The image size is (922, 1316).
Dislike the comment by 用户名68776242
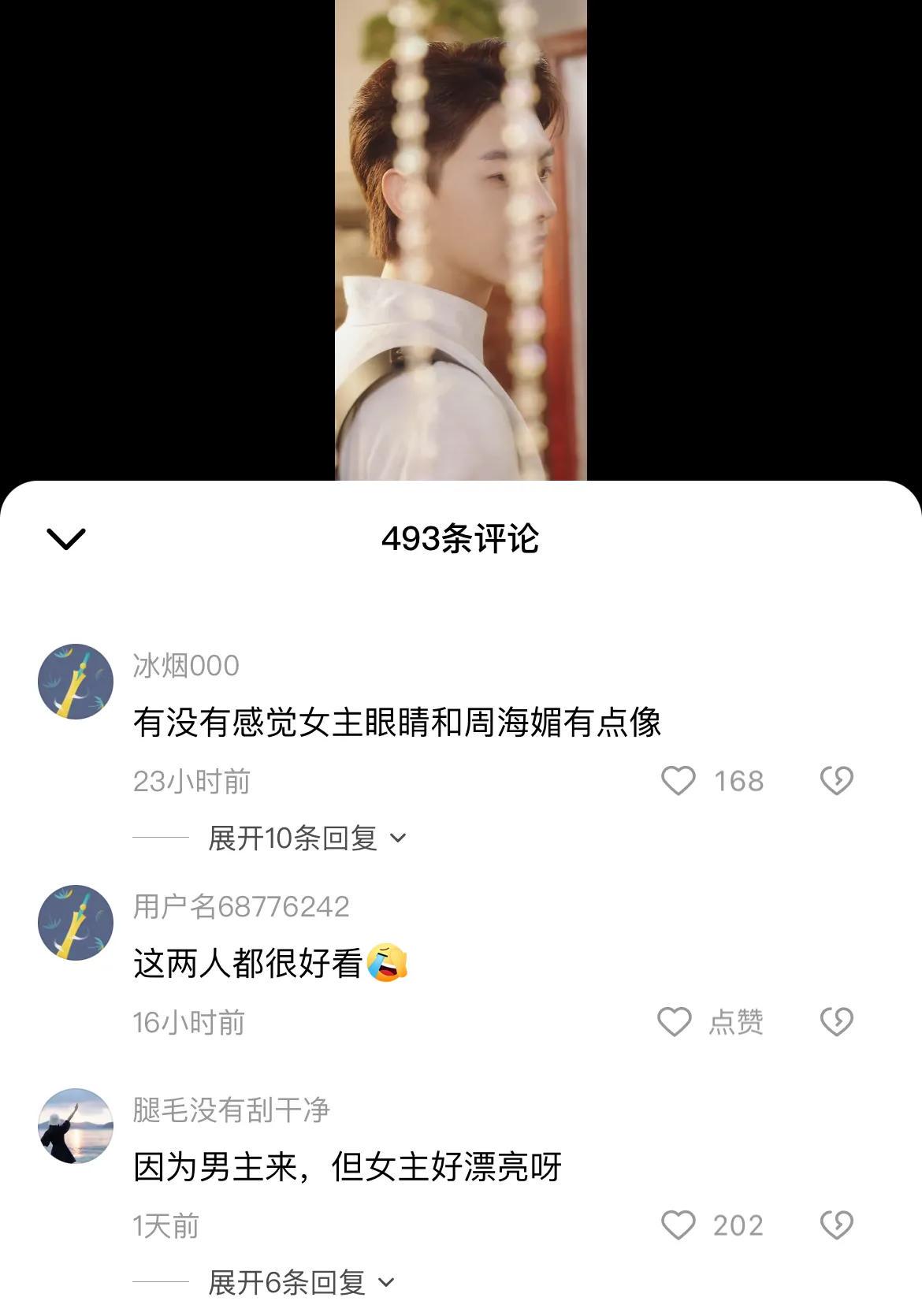(836, 1022)
